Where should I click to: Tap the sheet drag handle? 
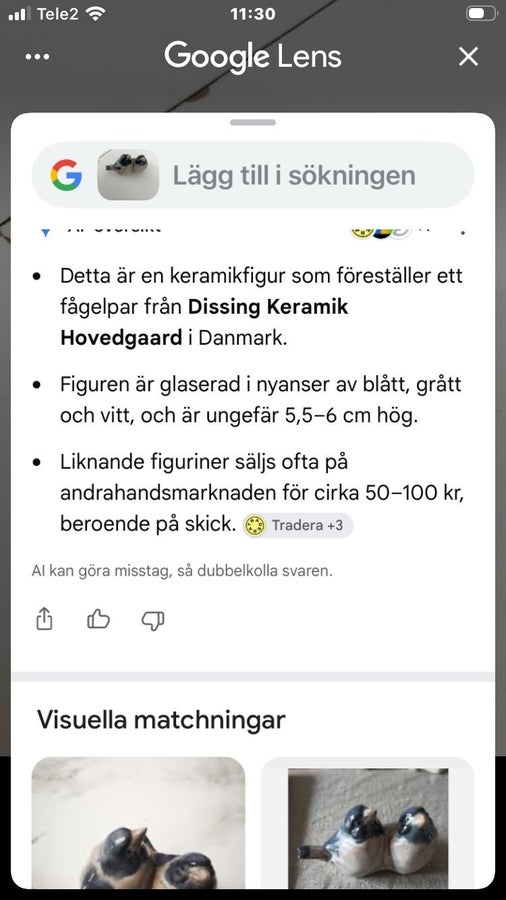coord(253,122)
